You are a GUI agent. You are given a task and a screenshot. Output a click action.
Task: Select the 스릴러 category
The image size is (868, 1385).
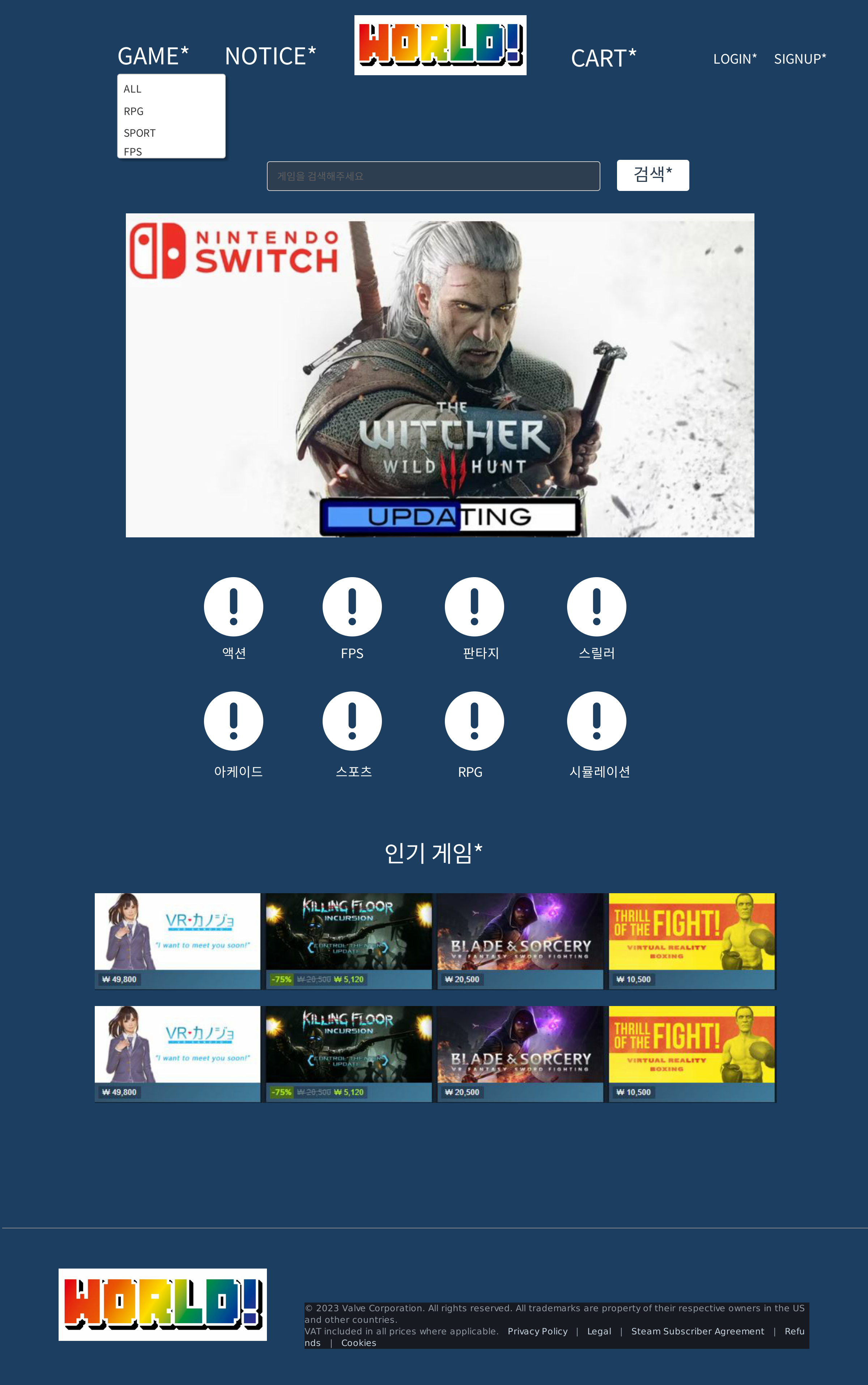[596, 607]
